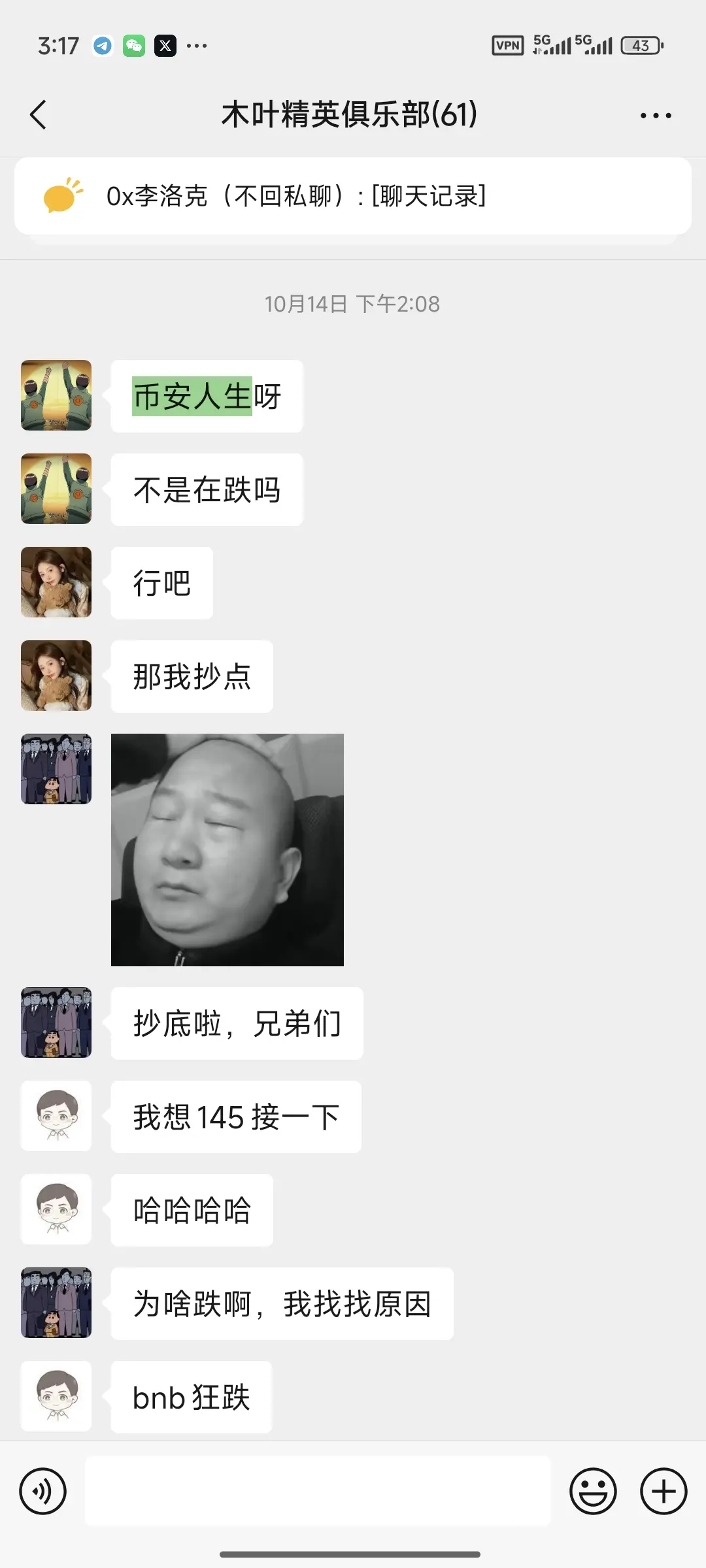Tap the message bubble saying bnb 狂跌
This screenshot has height=1568, width=706.
[x=190, y=1397]
